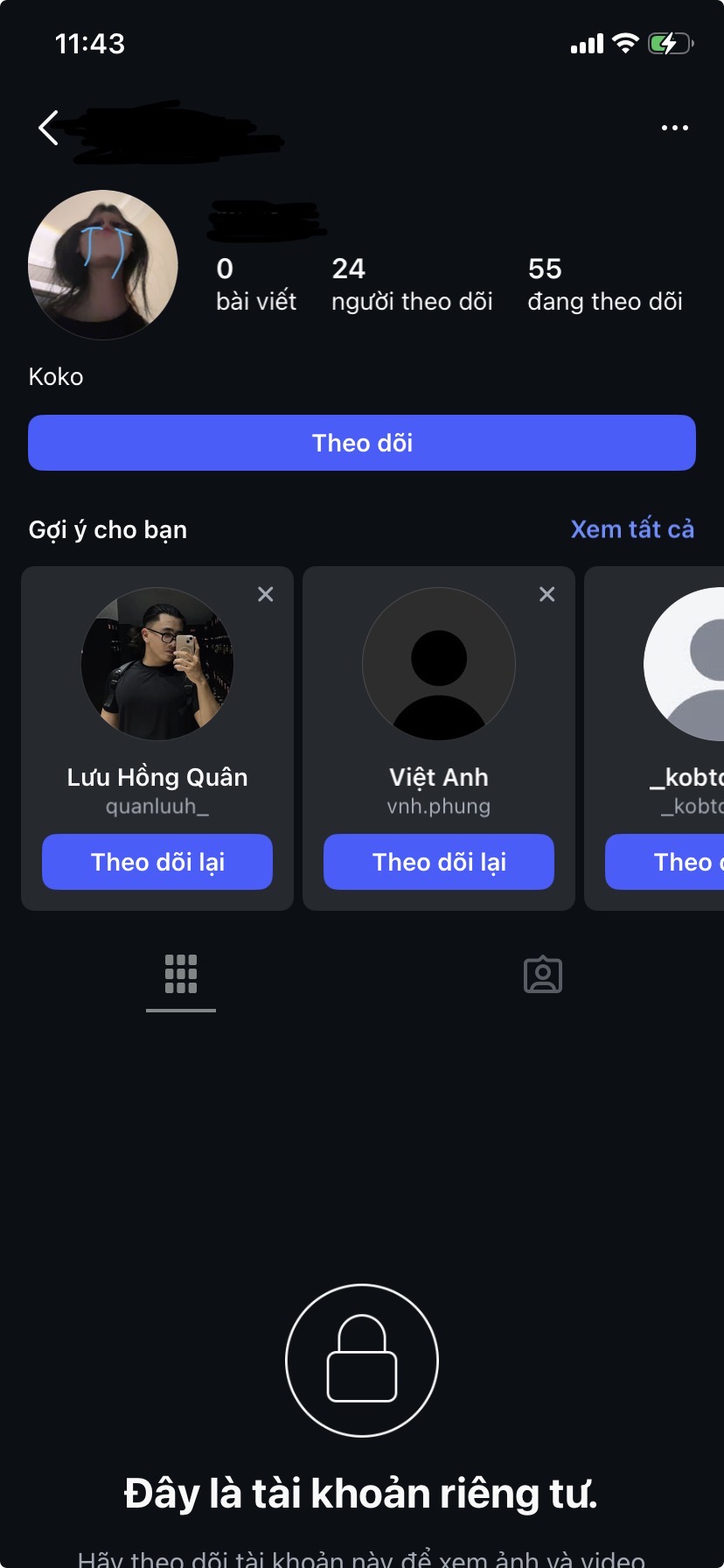
Task: Open the 24 người theo dõi list
Action: [x=411, y=284]
